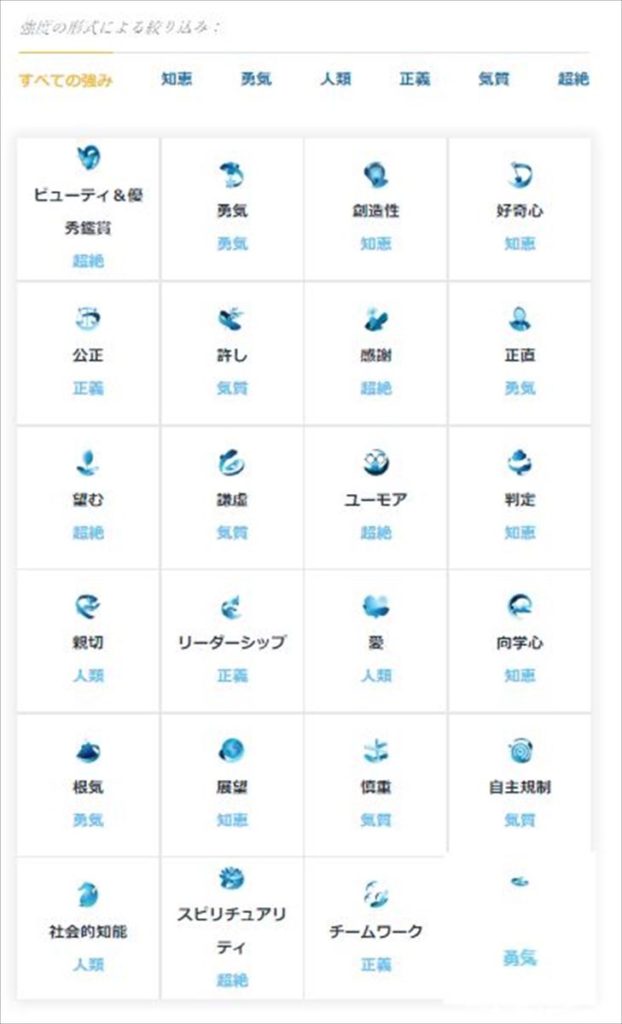This screenshot has width=622, height=1024.
Task: Switch to the 勇気 filter tab
Action: [256, 79]
